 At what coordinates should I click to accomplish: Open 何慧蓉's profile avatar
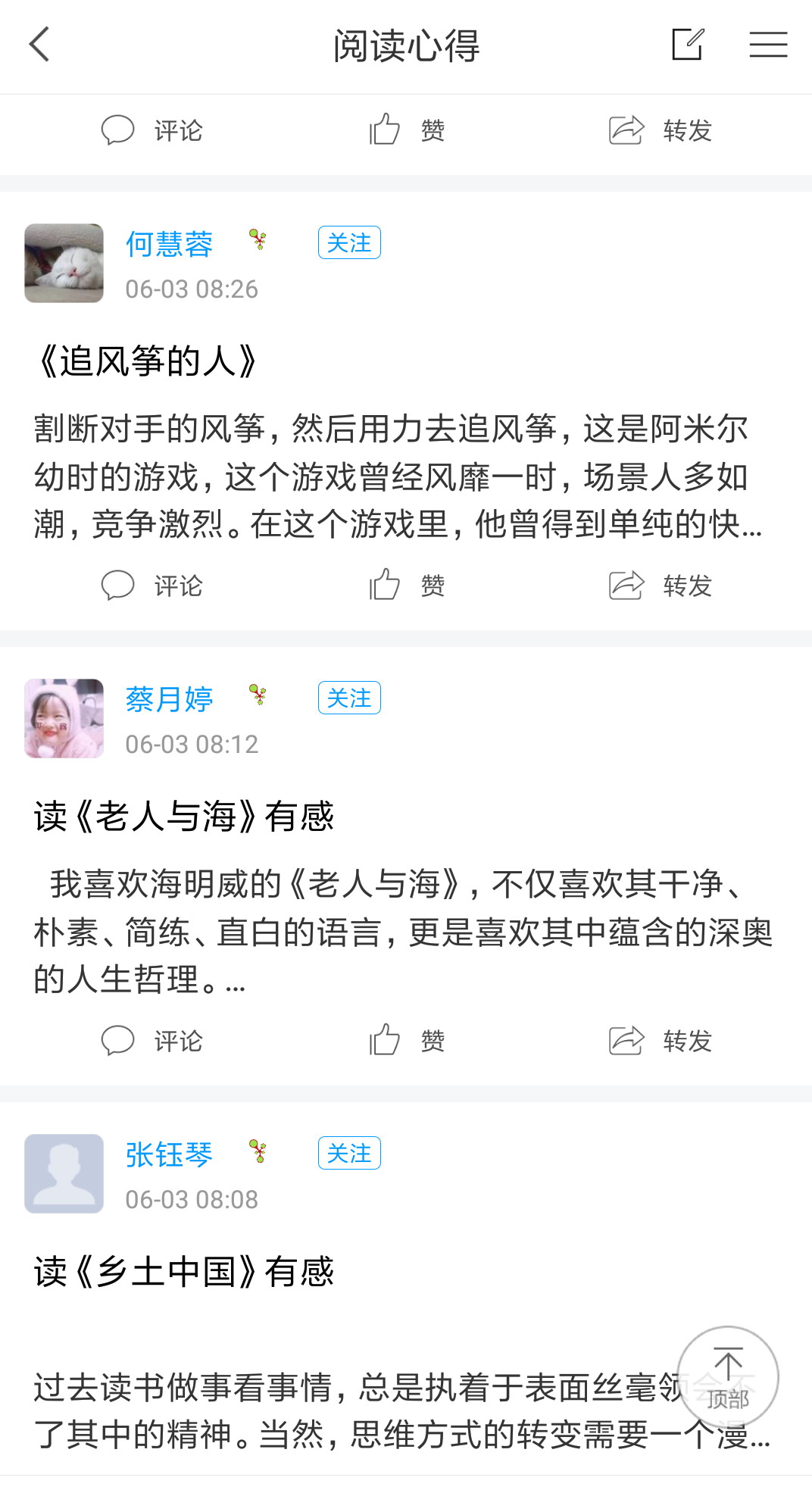[x=64, y=264]
